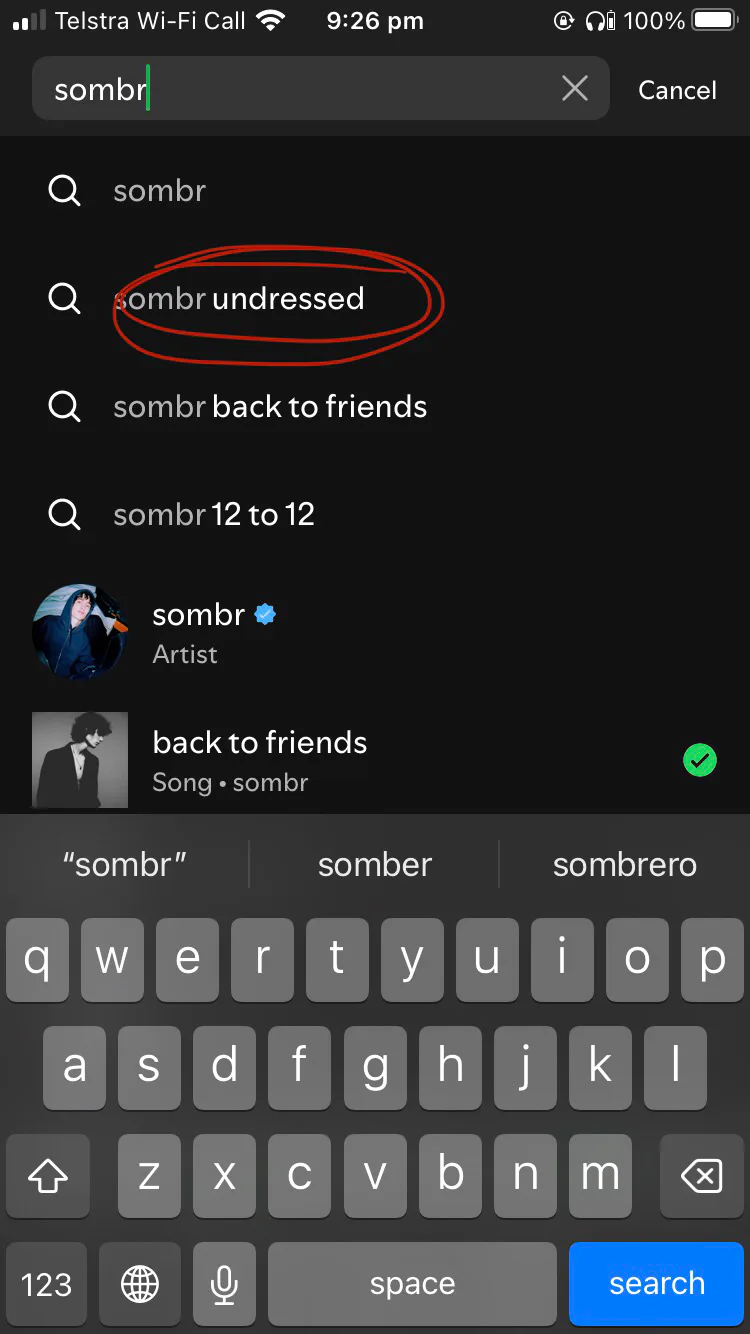750x1334 pixels.
Task: Cancel the search
Action: point(677,90)
